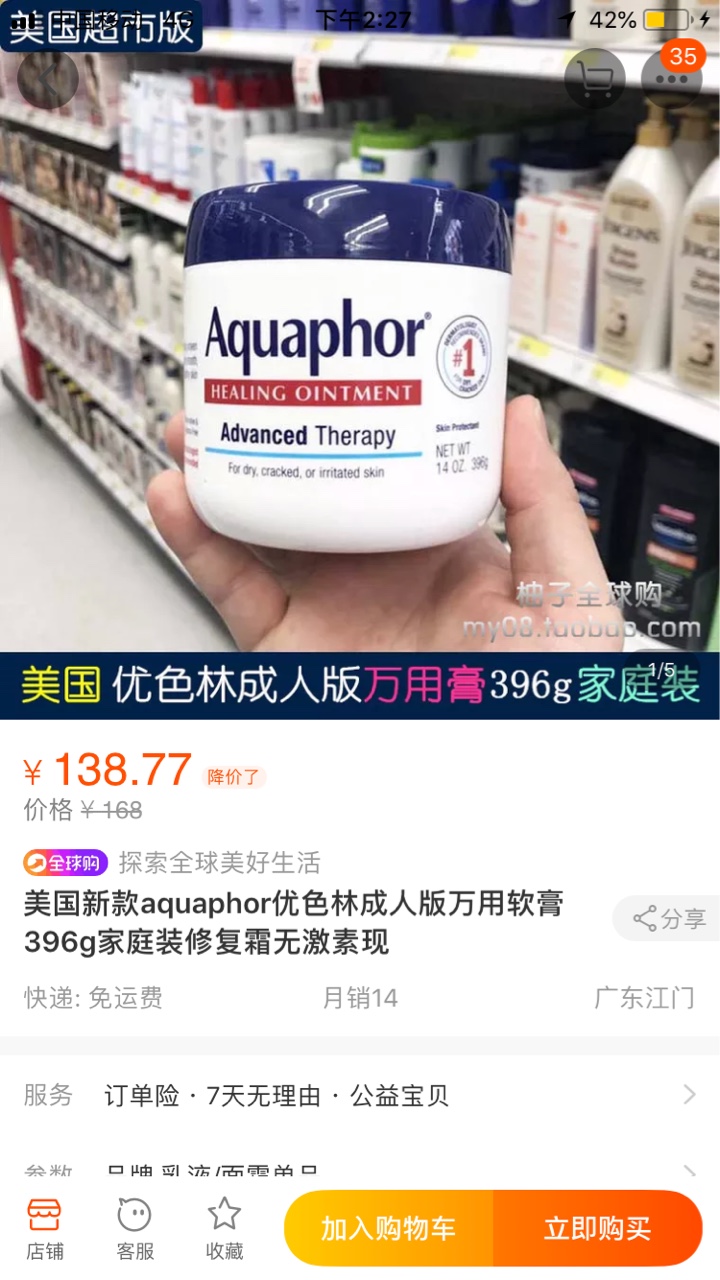Screen dimensions: 720x1280
Task: Tap 加入购物车 to add to cart
Action: (x=388, y=1229)
